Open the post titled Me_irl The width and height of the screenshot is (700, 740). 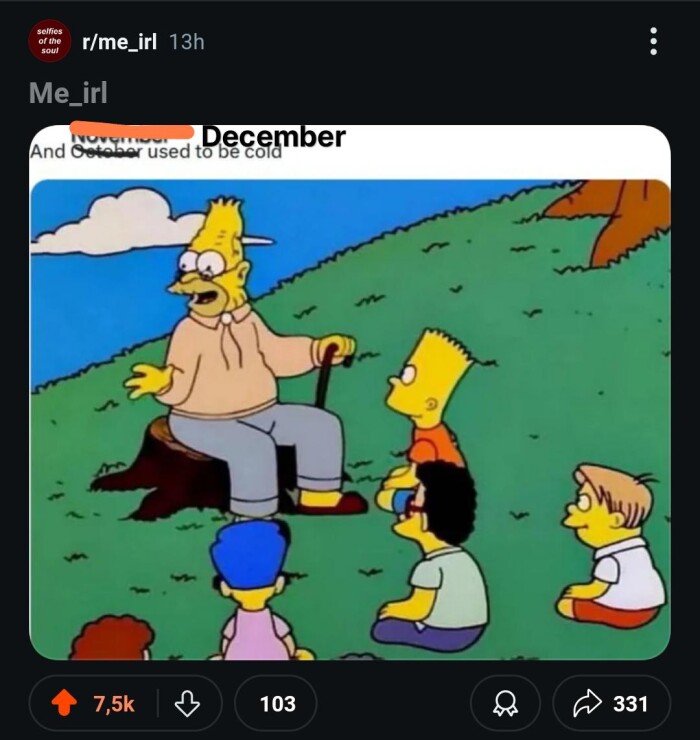pyautogui.click(x=68, y=93)
